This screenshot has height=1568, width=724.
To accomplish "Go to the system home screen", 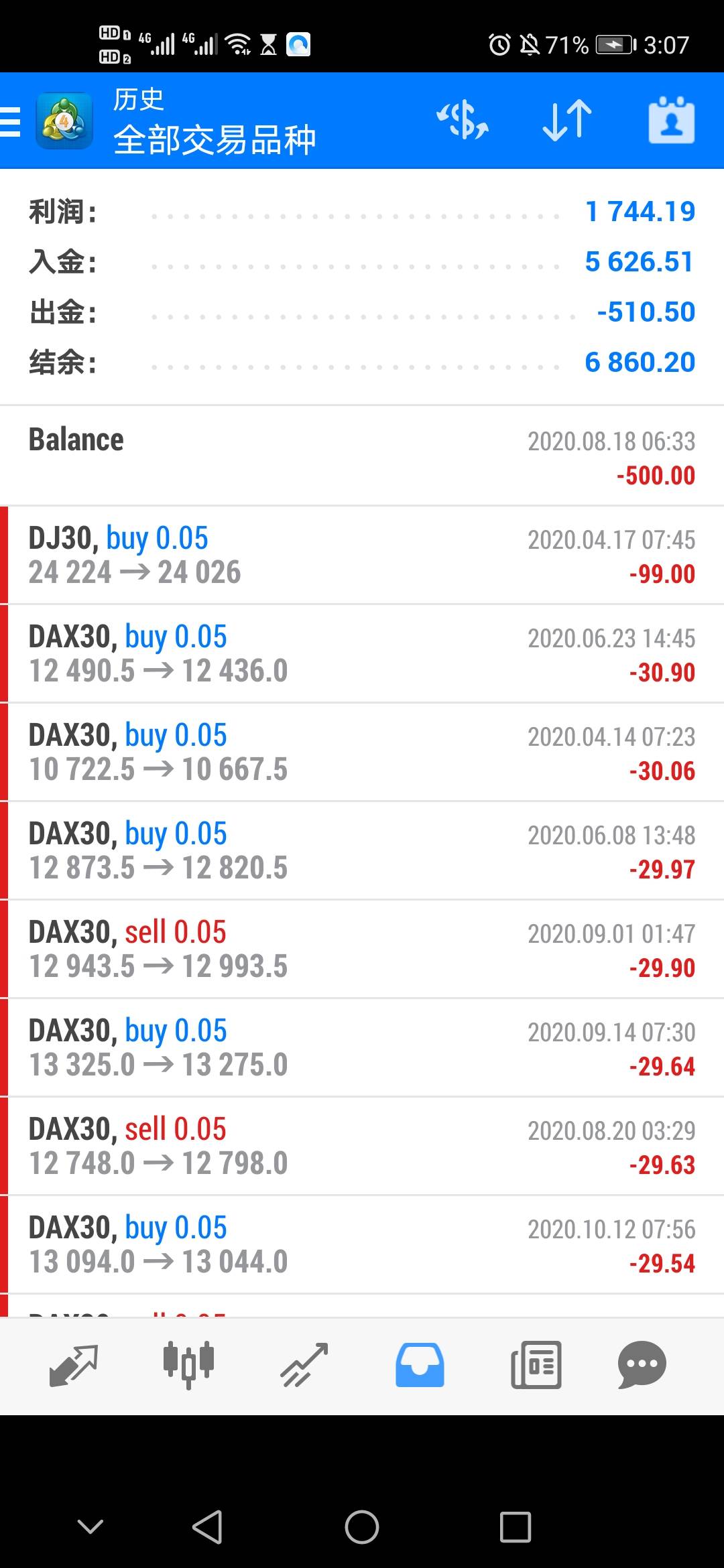I will tap(362, 1527).
